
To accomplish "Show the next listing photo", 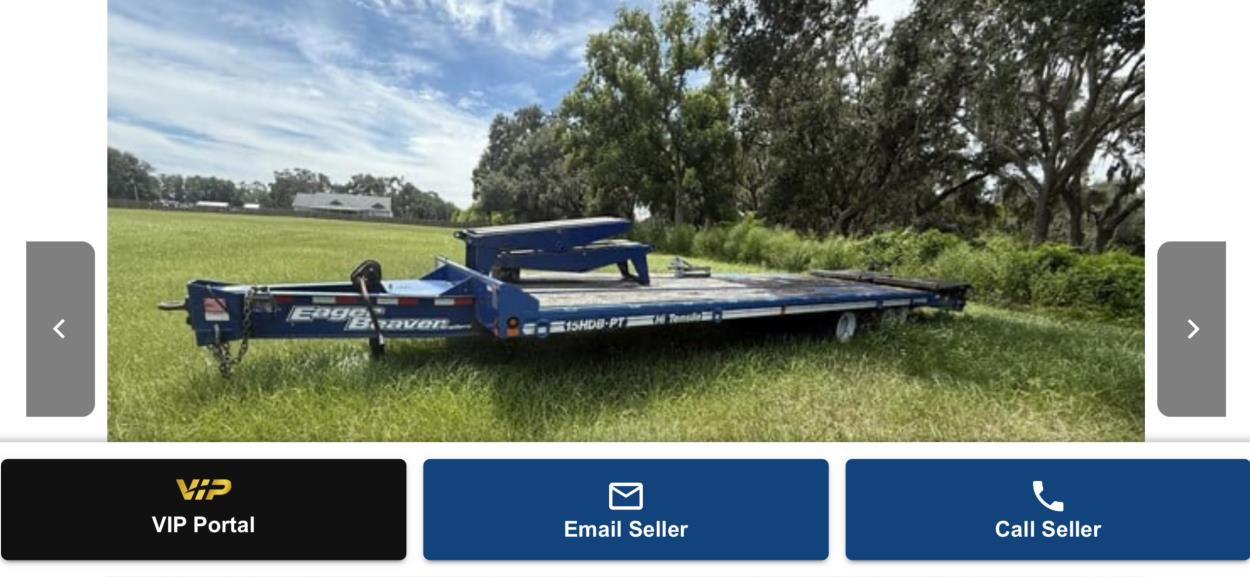I will 1191,329.
